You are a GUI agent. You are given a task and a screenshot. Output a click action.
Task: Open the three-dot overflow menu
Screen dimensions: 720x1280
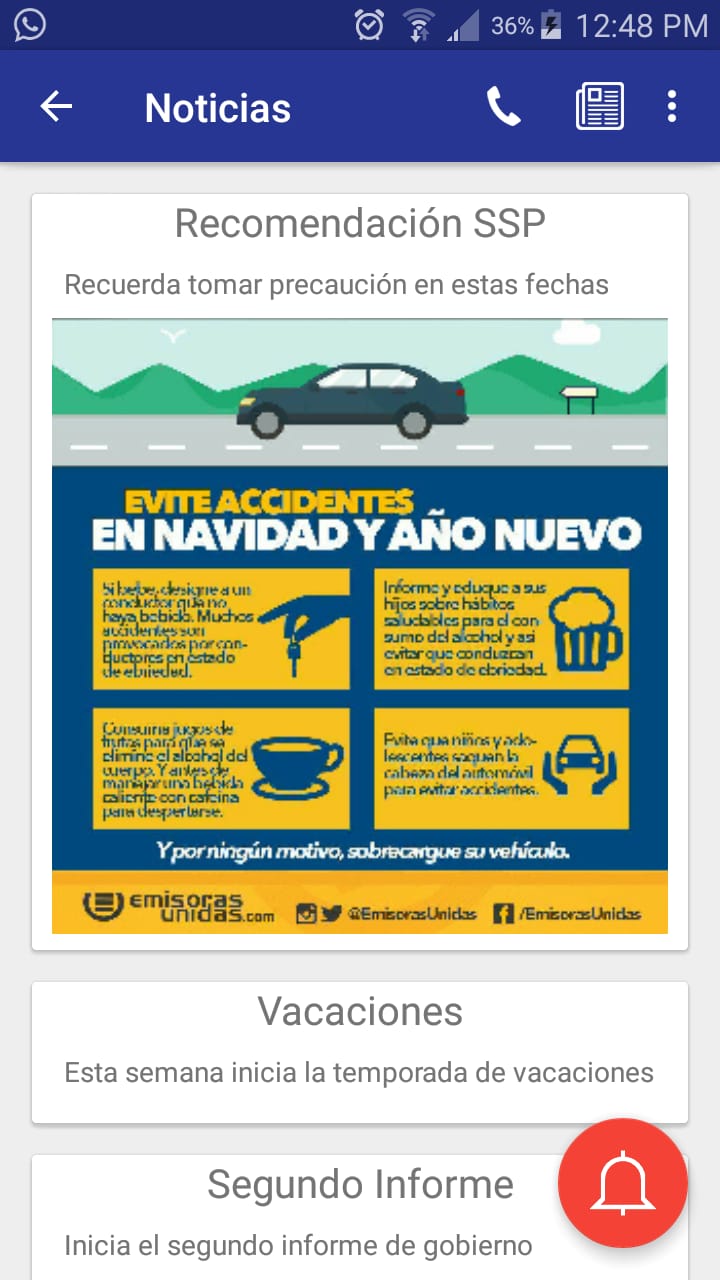[672, 107]
